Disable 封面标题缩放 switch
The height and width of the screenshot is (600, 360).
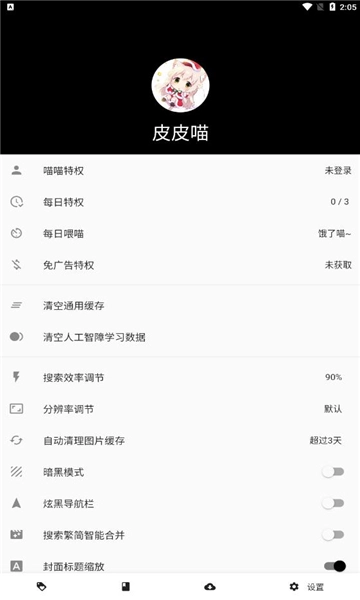click(335, 566)
